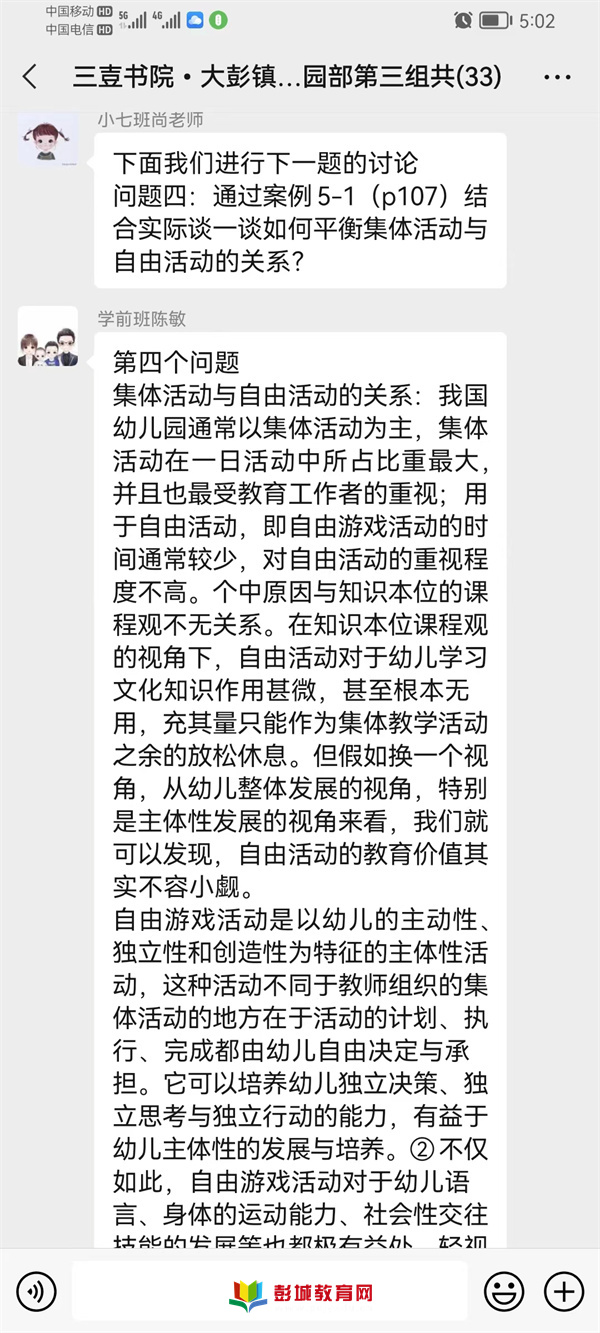Open the emoji sticker panel
This screenshot has width=600, height=1333.
pos(504,1291)
